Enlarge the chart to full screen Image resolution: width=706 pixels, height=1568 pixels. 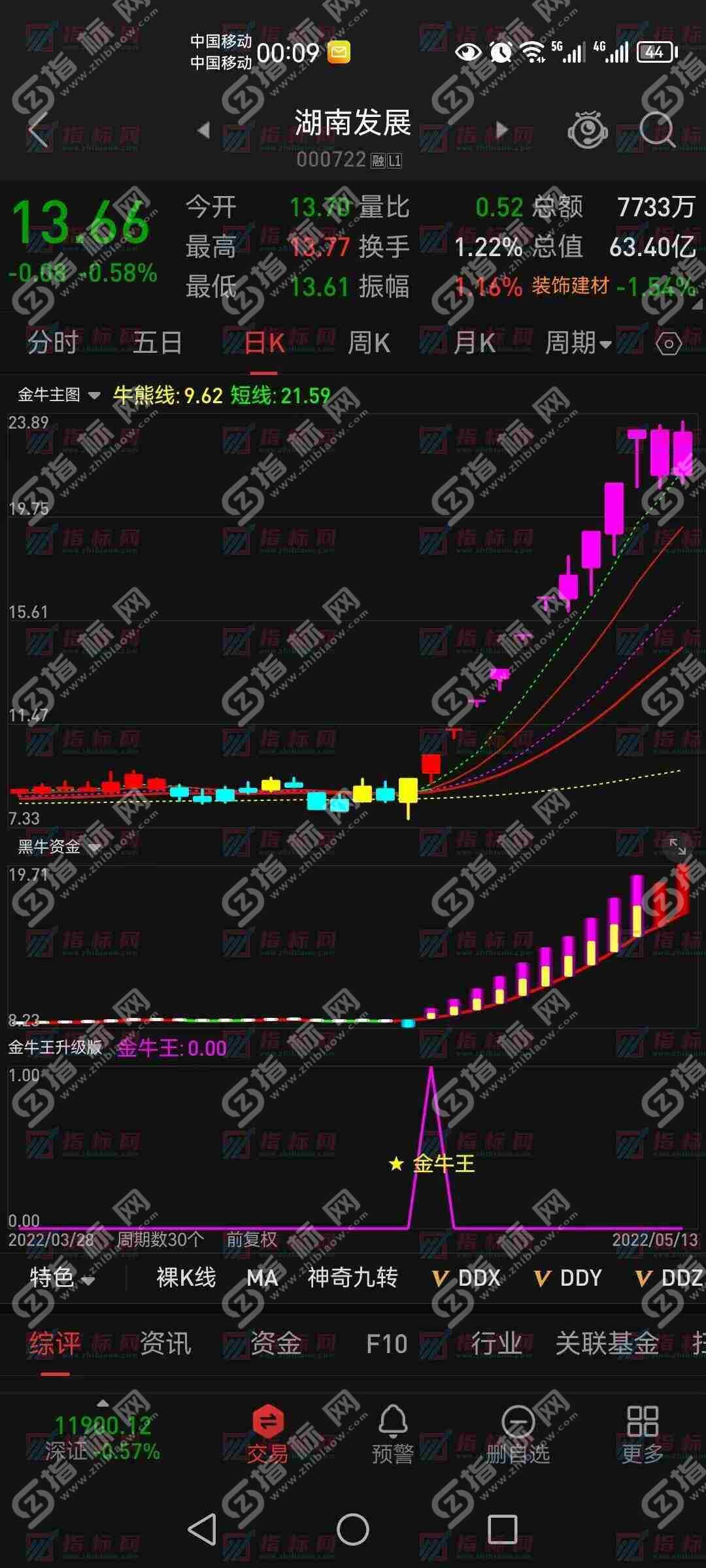coord(678,847)
